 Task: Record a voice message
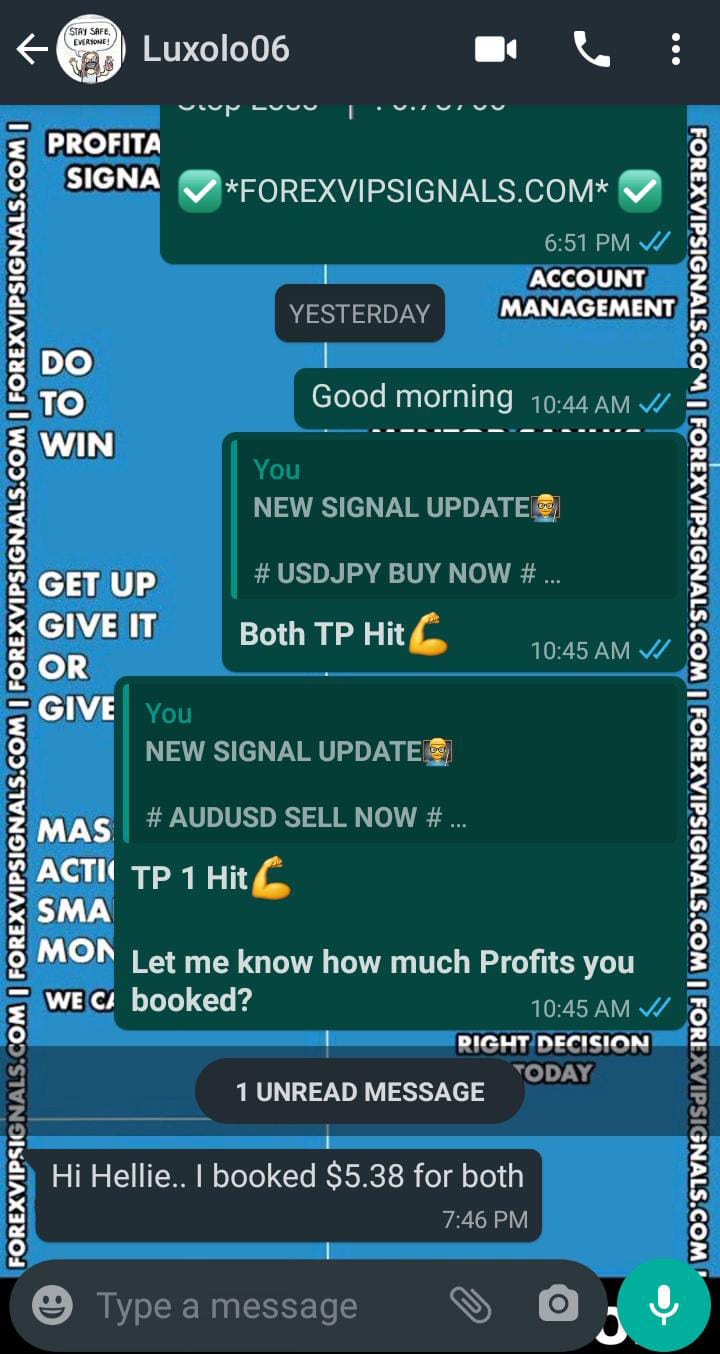pos(663,1304)
